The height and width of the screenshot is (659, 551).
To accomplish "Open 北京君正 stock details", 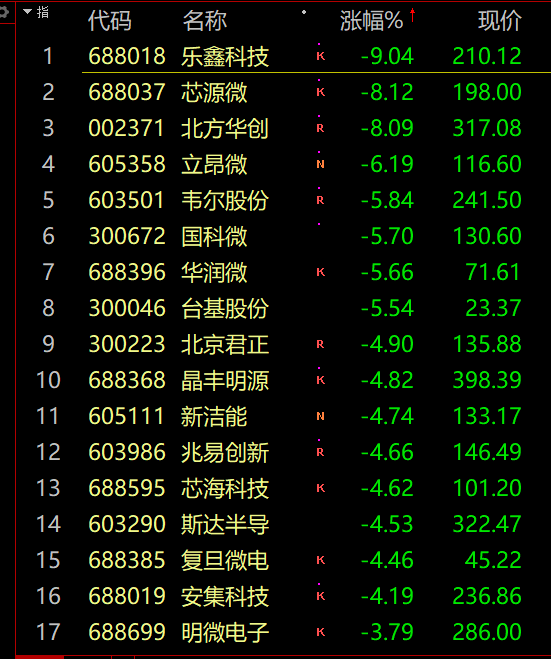I will [284, 344].
